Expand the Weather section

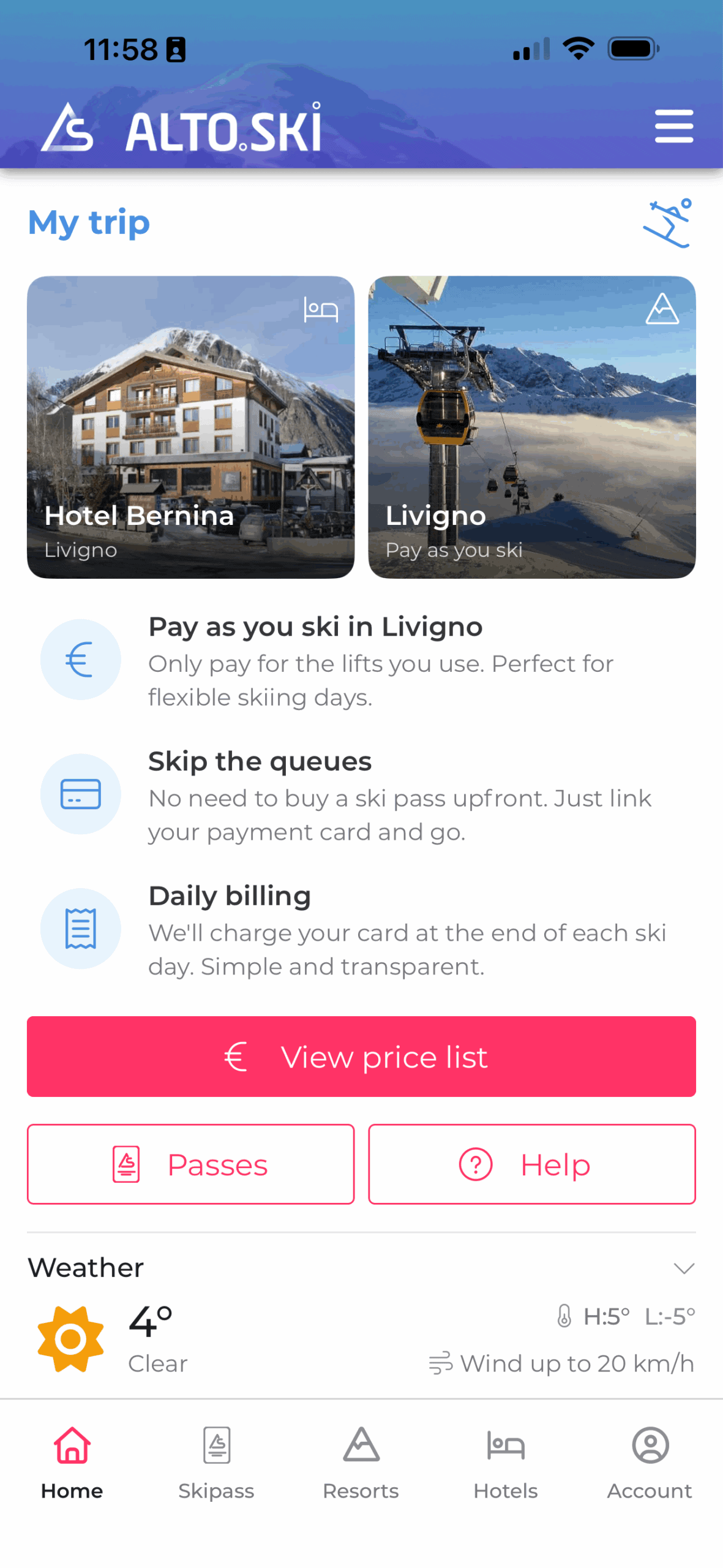click(x=683, y=1267)
